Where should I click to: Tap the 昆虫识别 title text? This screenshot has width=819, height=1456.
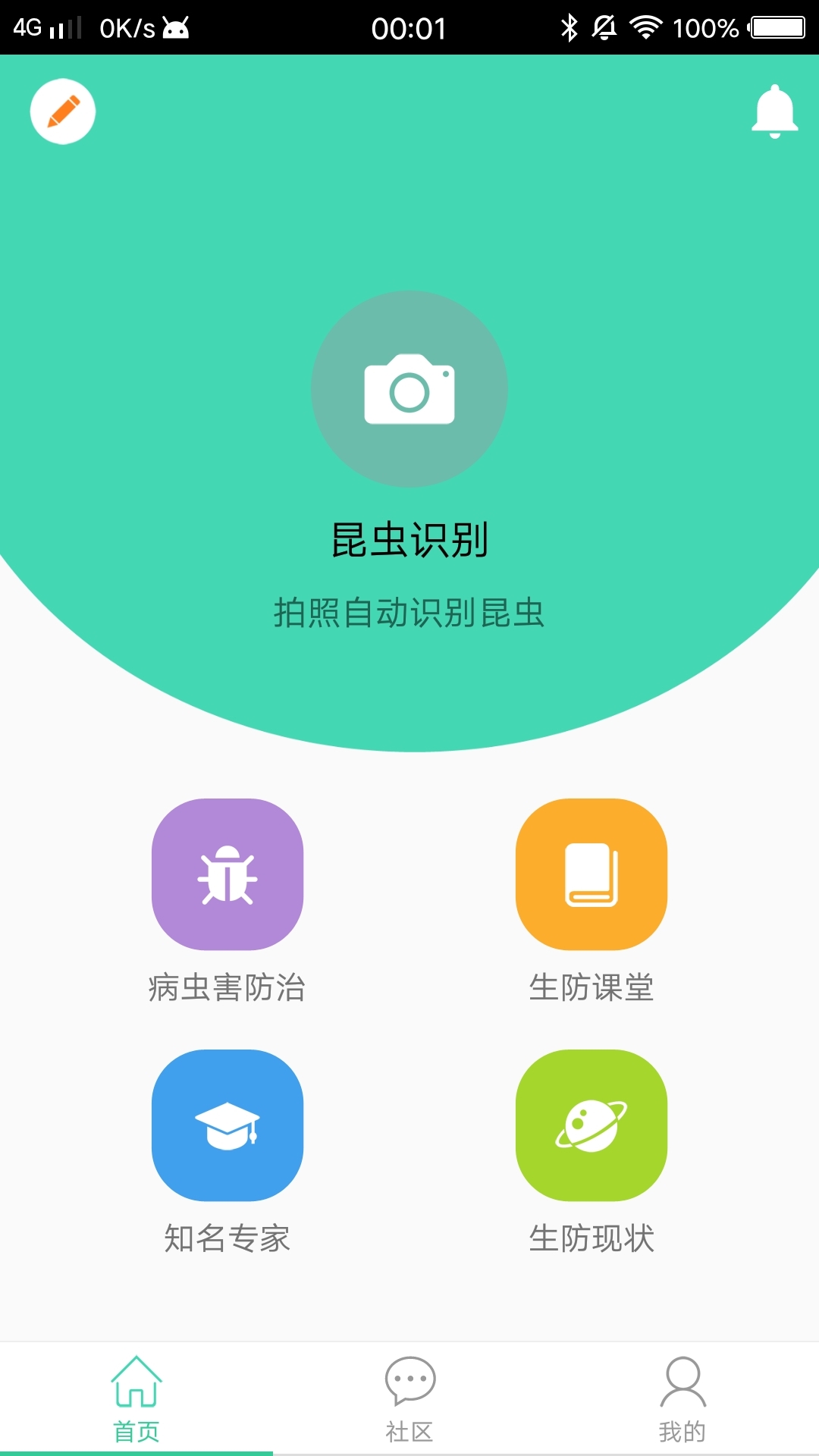pos(409,538)
